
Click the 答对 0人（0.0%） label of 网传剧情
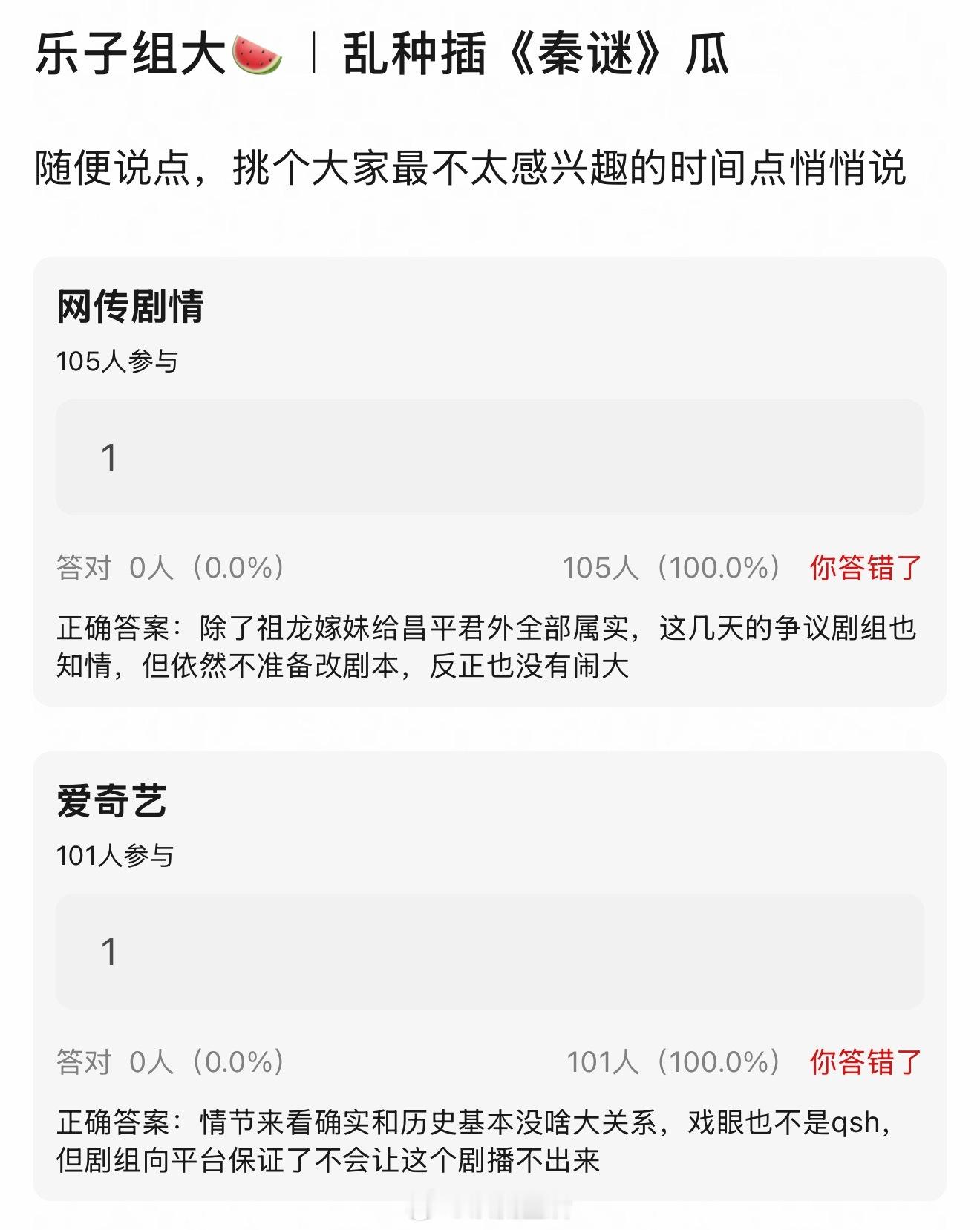click(x=171, y=566)
